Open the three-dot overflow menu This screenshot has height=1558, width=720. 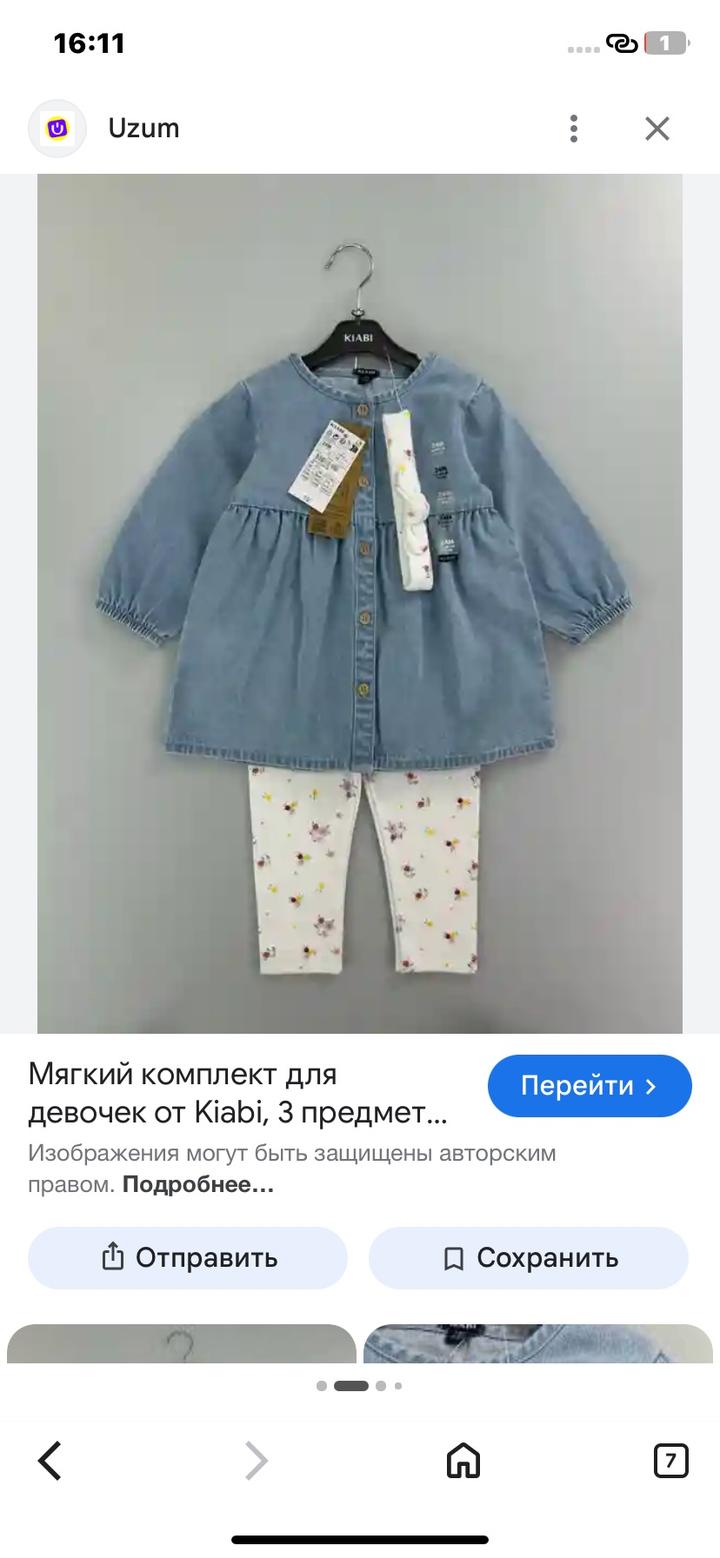[573, 128]
